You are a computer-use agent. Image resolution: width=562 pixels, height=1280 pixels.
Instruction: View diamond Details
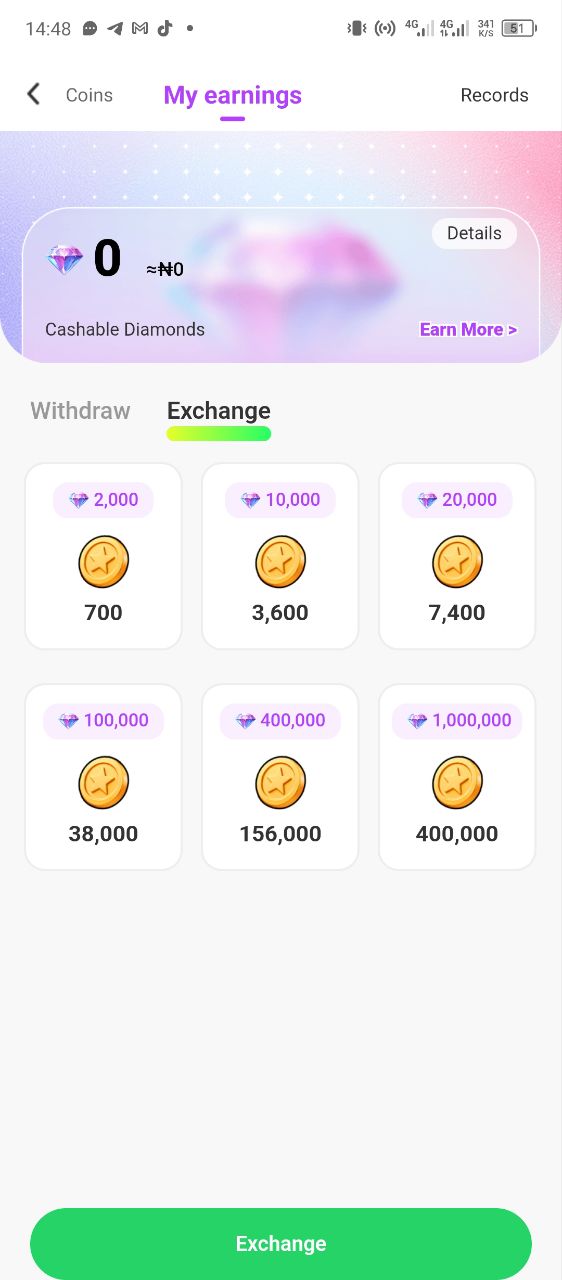coord(474,233)
